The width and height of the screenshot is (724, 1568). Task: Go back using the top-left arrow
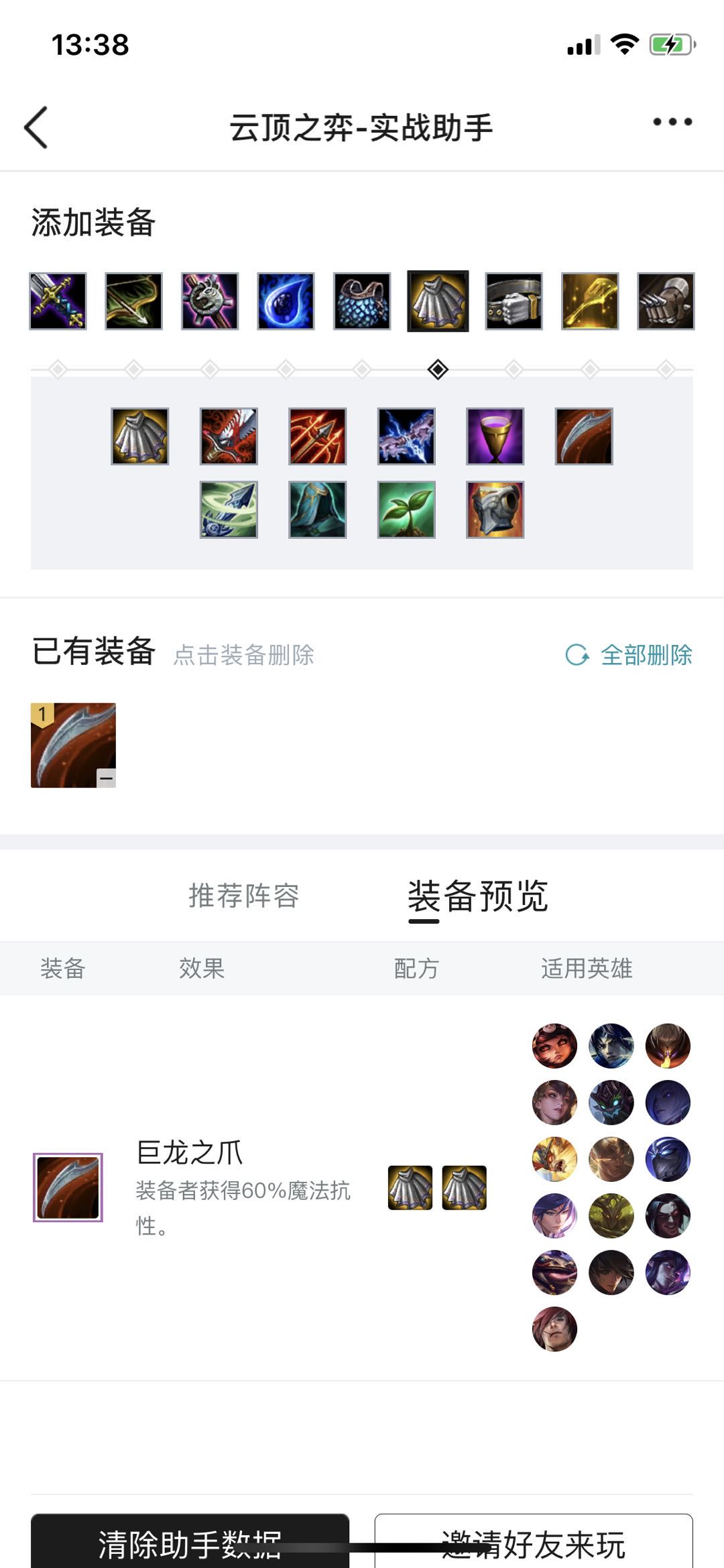click(x=36, y=127)
